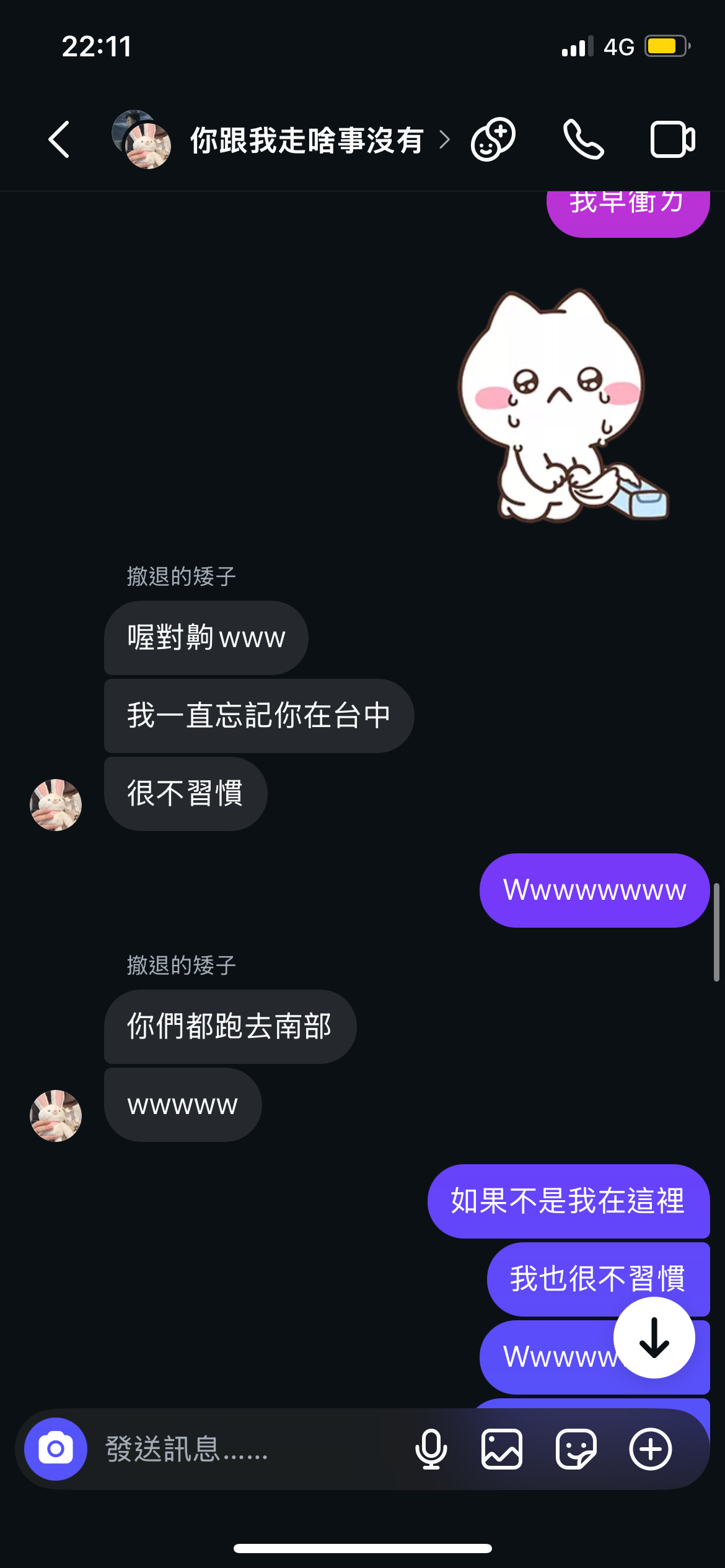
Task: Open group details for 你跟我走啥事沒有
Action: [x=307, y=140]
